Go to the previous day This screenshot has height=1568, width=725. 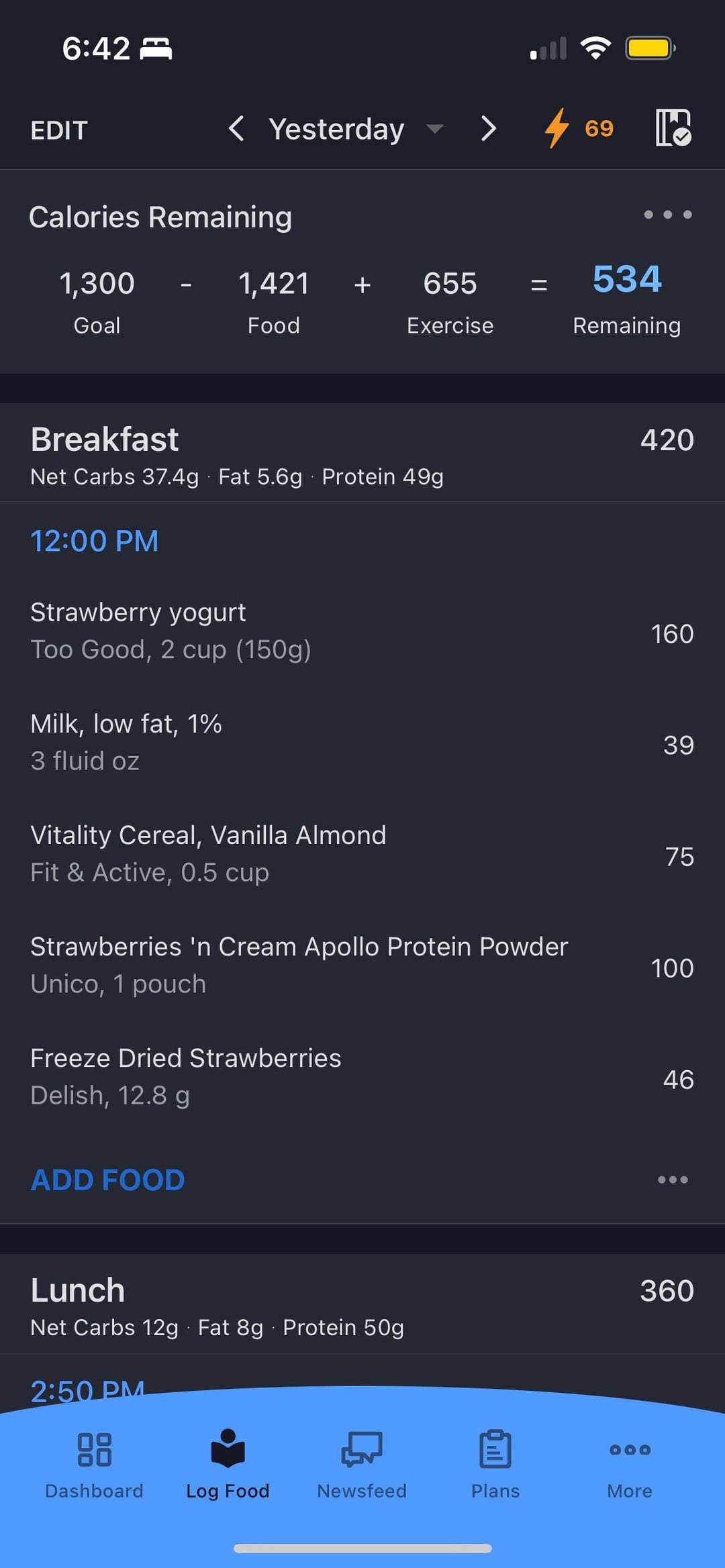point(236,128)
